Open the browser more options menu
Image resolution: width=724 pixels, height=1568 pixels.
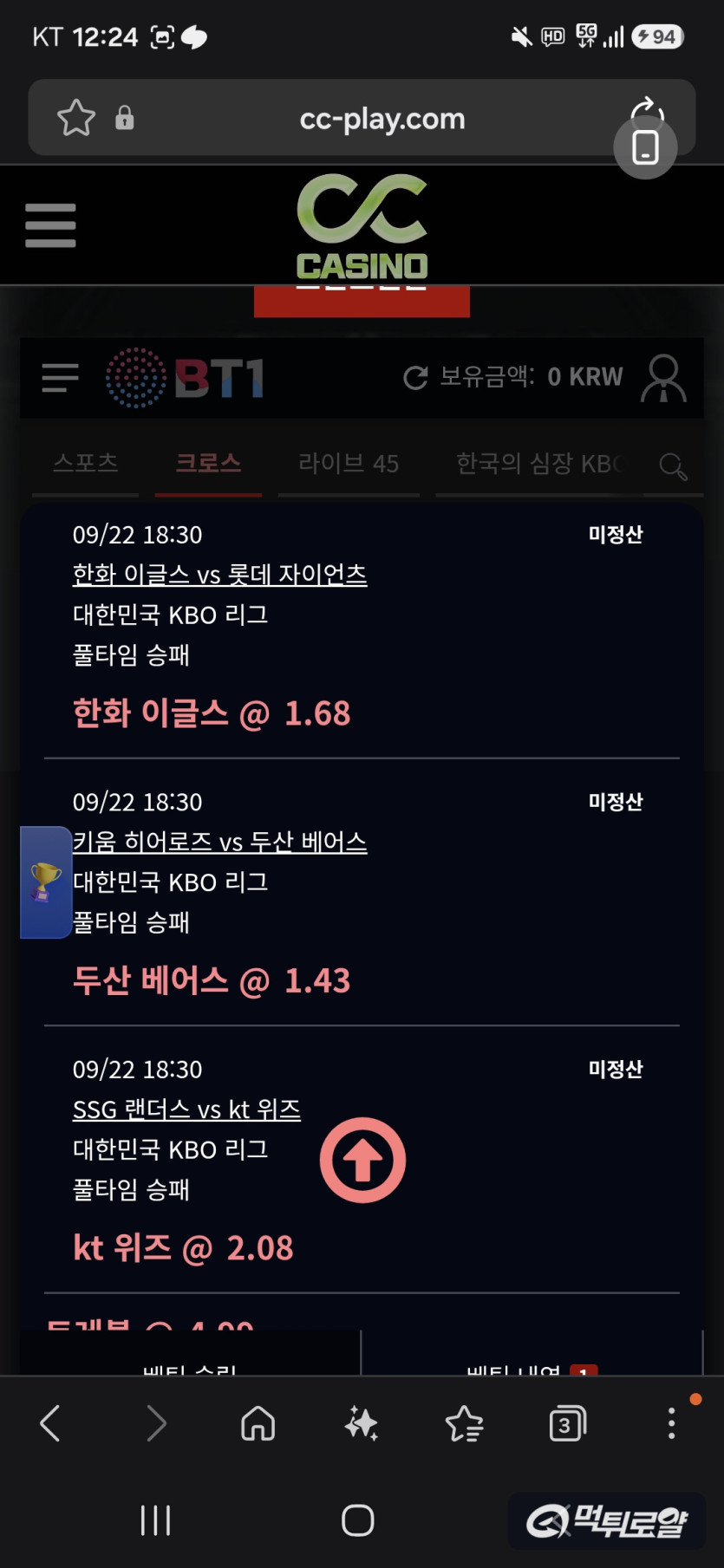671,1423
